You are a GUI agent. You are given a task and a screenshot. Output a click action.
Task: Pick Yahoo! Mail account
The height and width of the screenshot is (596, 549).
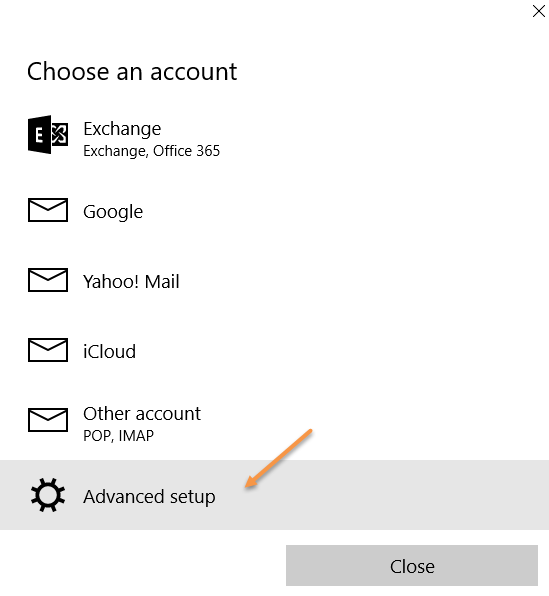(x=274, y=281)
